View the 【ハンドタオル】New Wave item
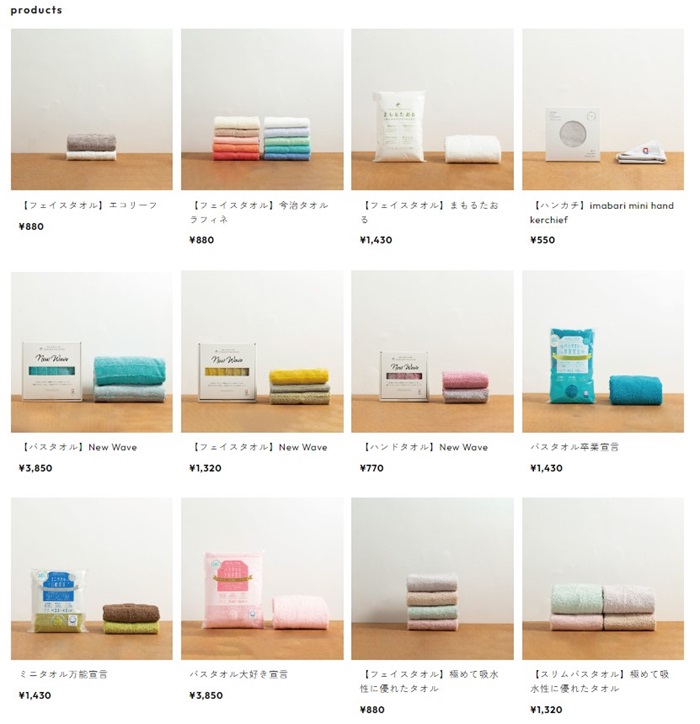Screen dimensions: 700x724 (x=432, y=352)
